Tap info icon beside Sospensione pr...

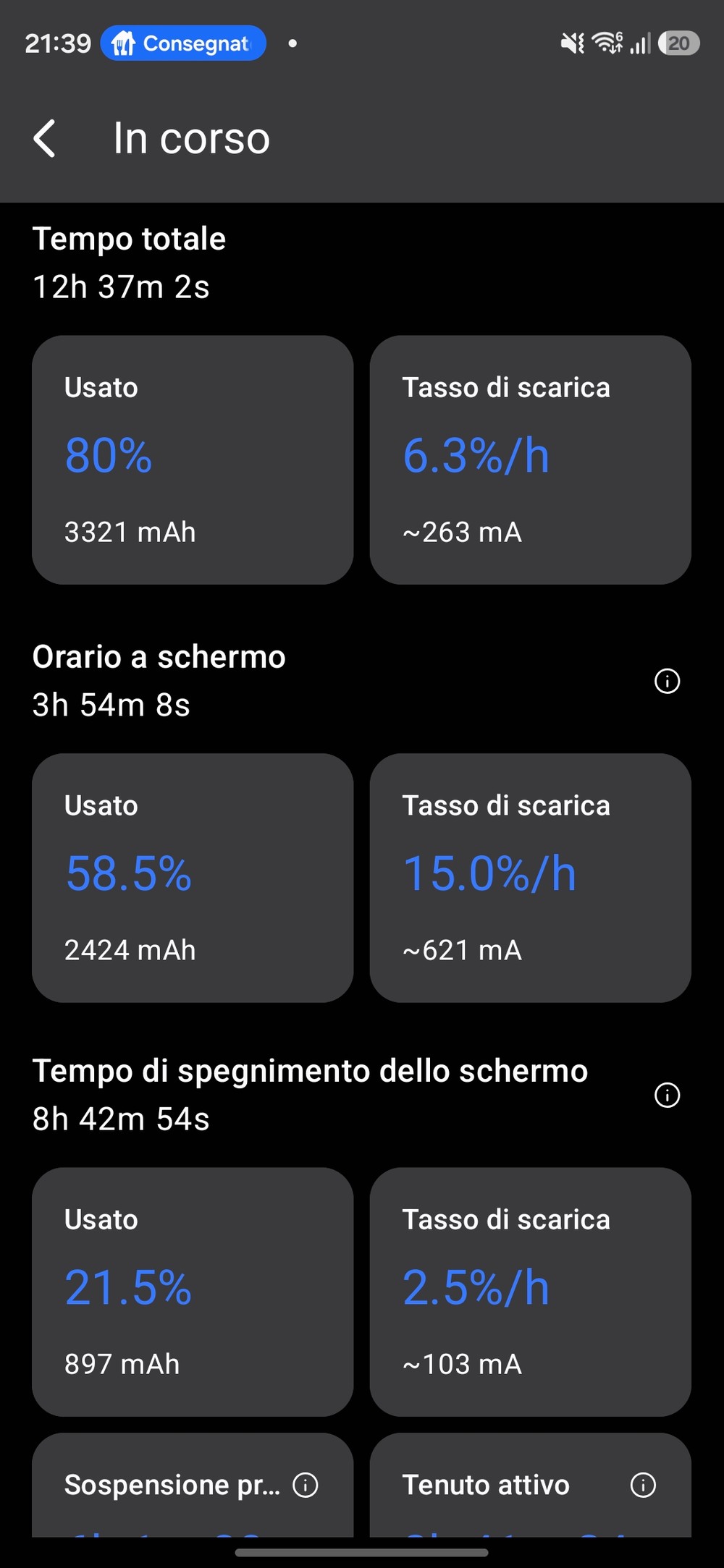coord(306,1486)
